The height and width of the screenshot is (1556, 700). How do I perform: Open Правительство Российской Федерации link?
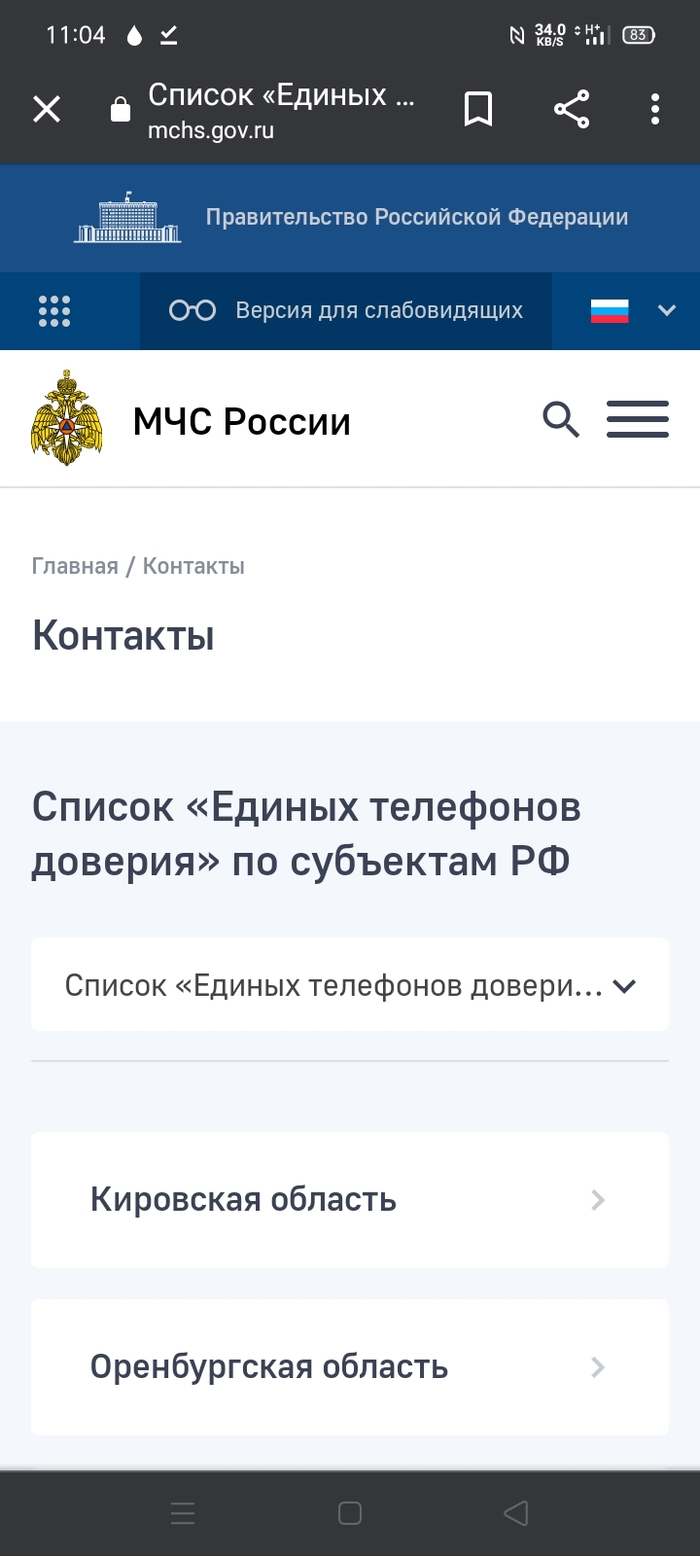point(351,217)
